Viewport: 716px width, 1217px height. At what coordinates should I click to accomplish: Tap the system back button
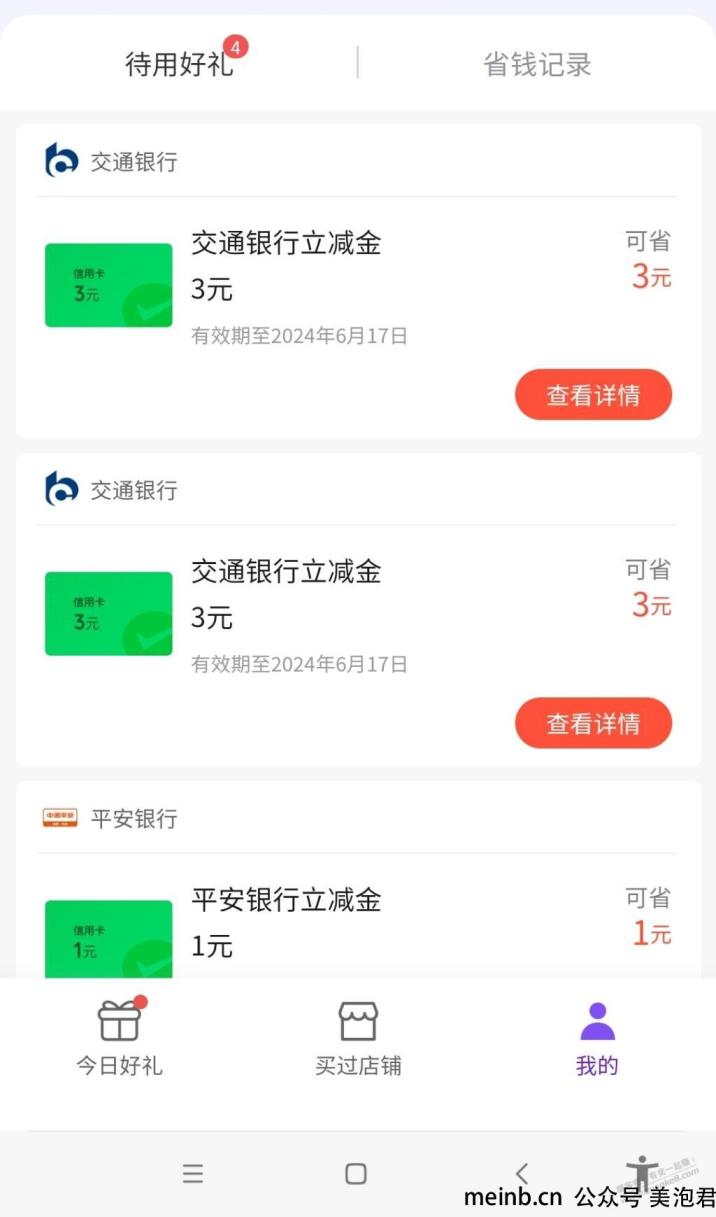tap(521, 1173)
